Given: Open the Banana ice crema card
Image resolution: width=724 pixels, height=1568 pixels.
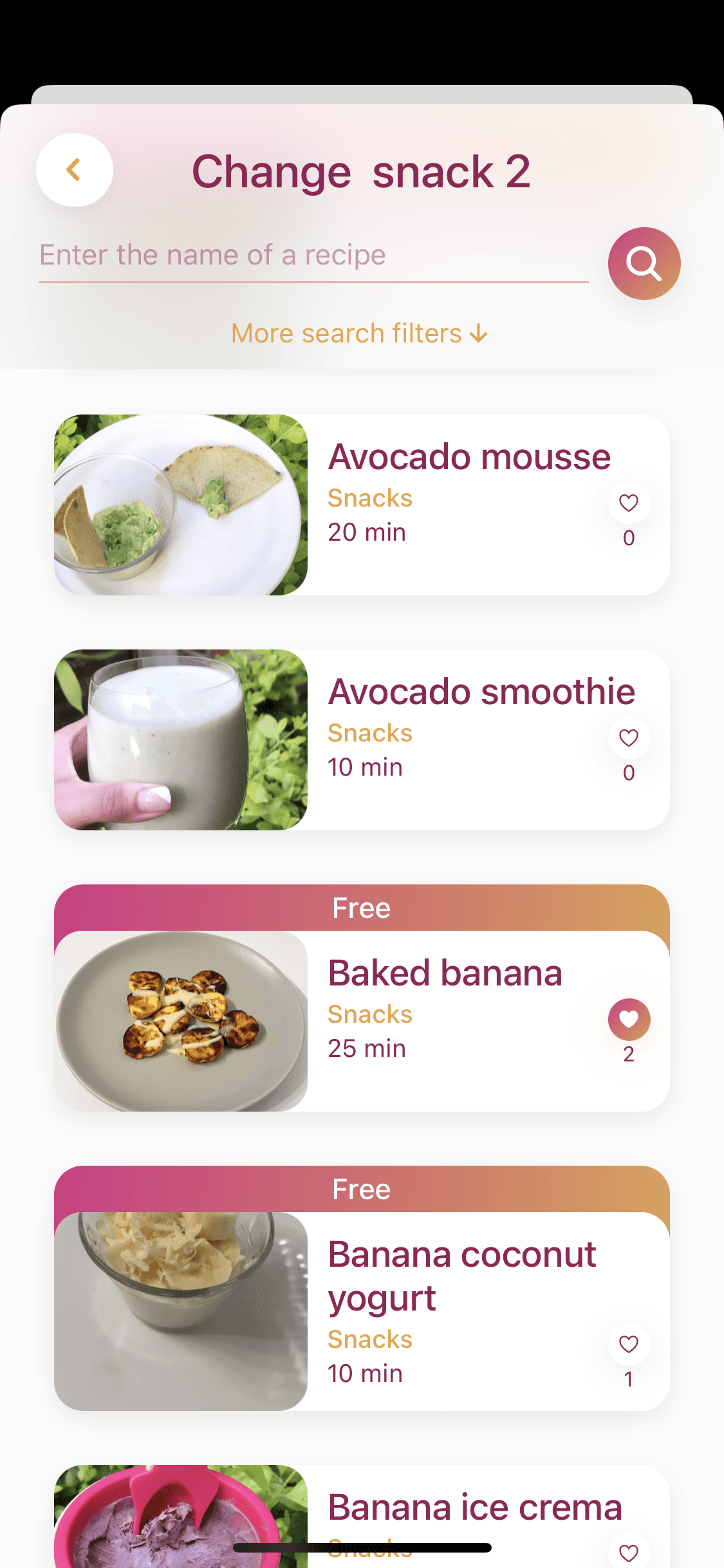Looking at the screenshot, I should (362, 1517).
